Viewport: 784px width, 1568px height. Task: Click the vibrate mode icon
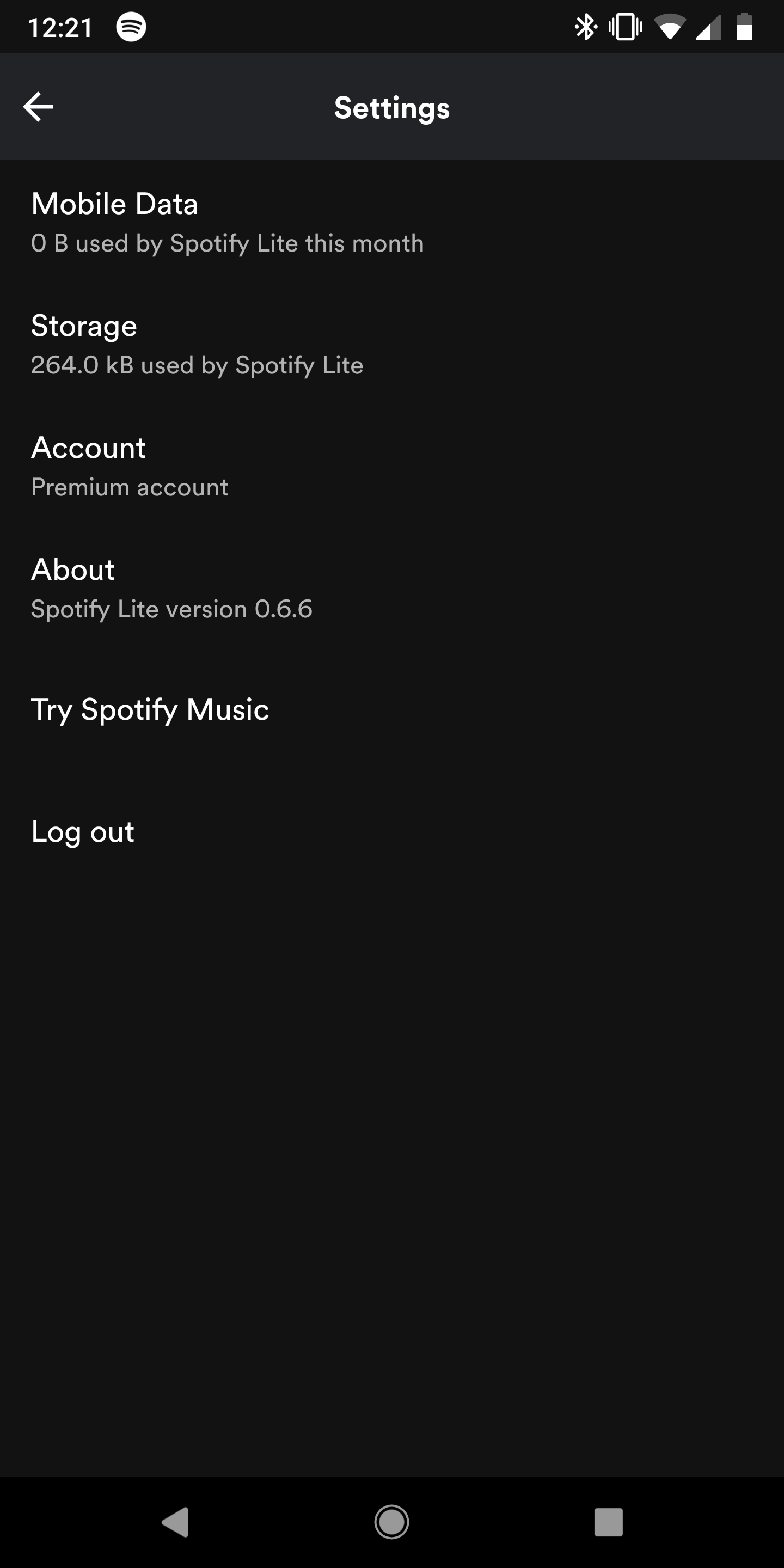(624, 26)
